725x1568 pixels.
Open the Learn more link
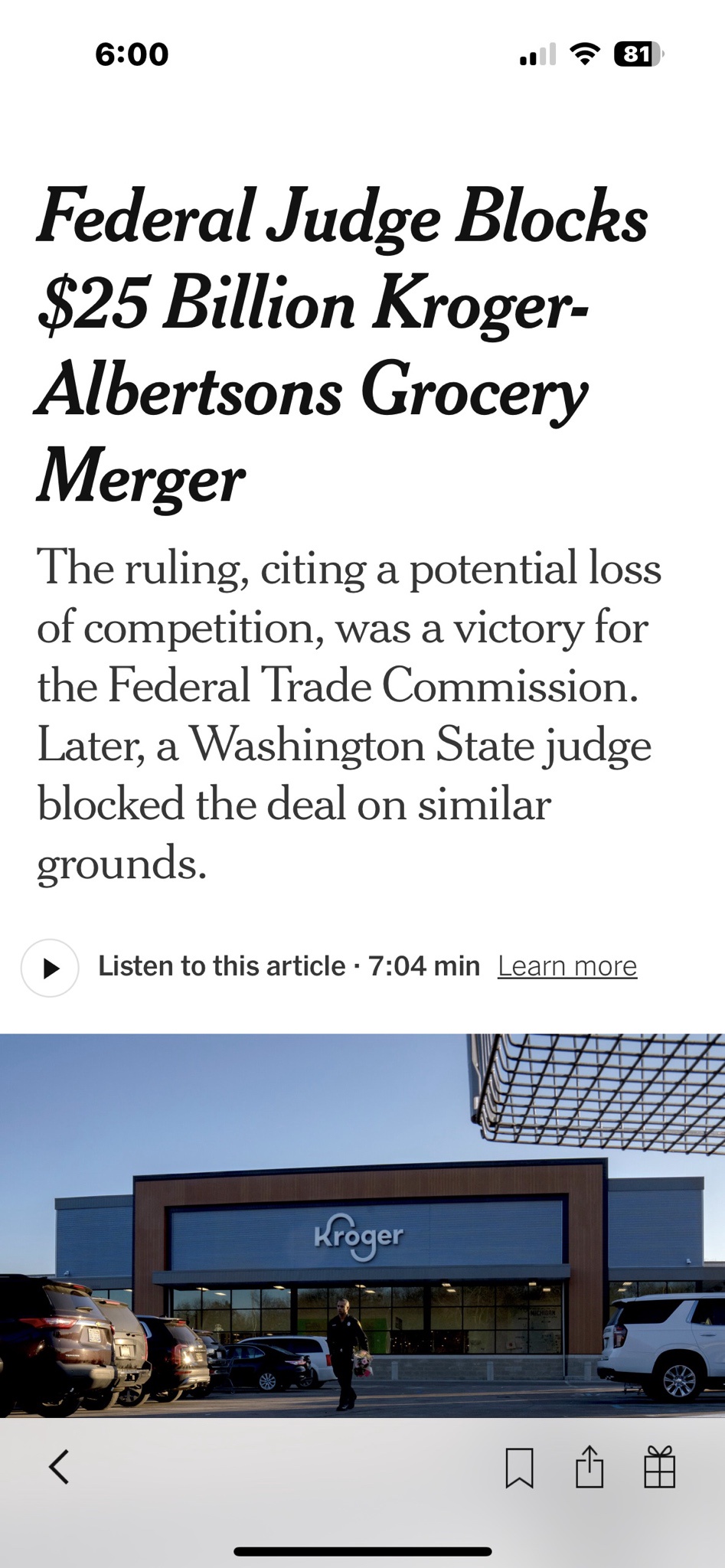(x=567, y=966)
